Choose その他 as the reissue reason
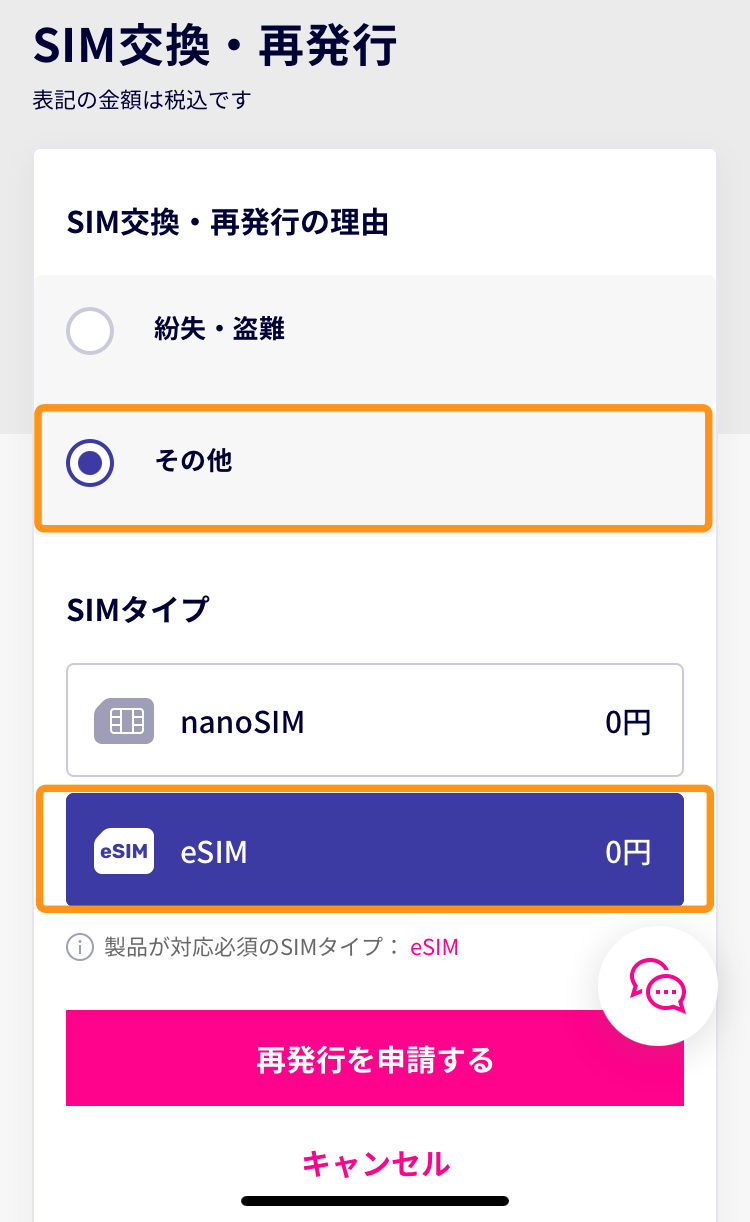750x1222 pixels. (375, 462)
